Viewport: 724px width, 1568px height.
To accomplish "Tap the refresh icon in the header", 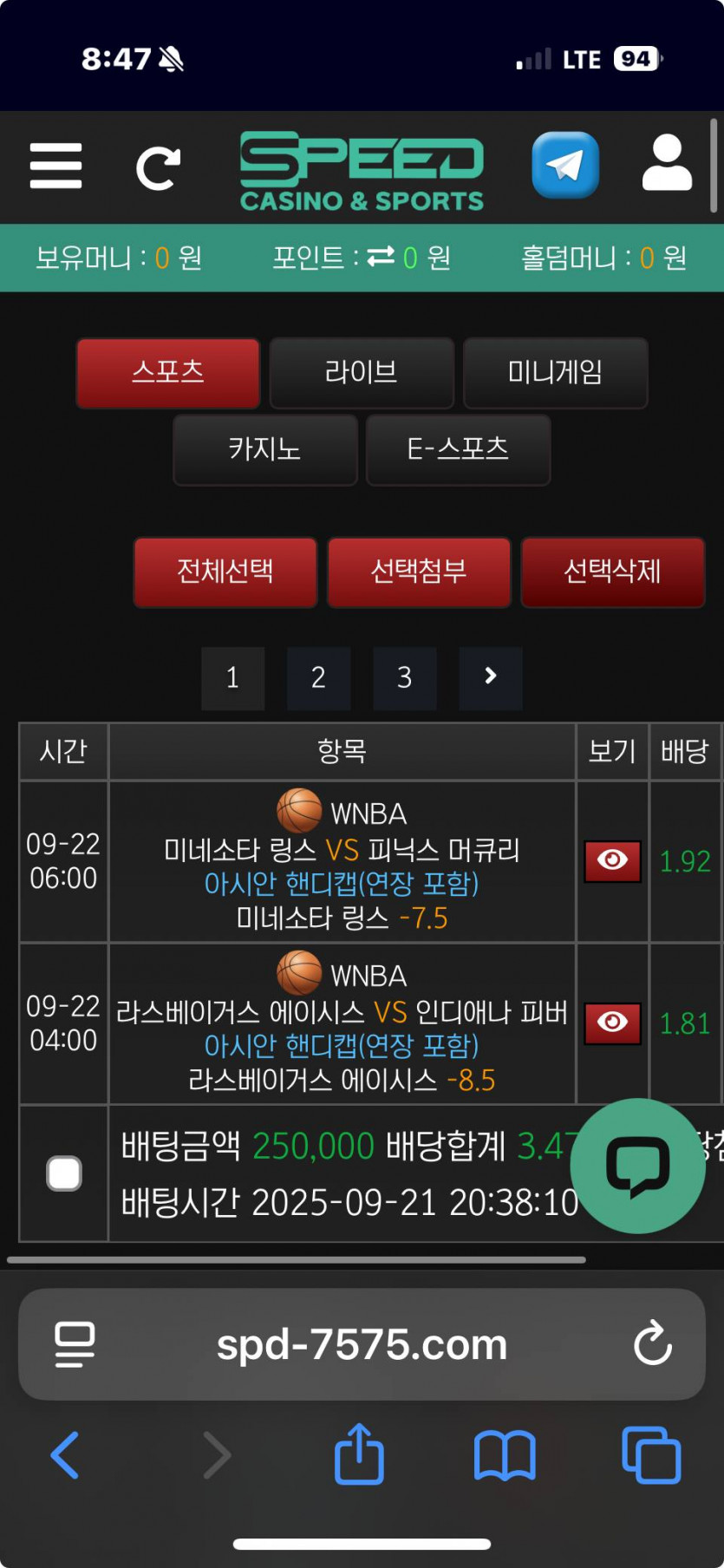I will click(x=159, y=167).
